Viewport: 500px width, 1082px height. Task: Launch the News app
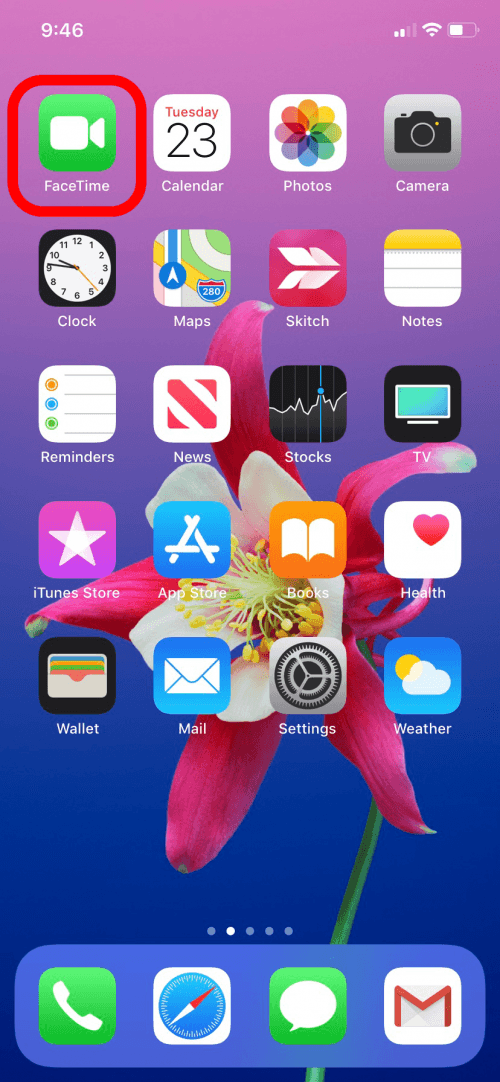click(x=192, y=404)
